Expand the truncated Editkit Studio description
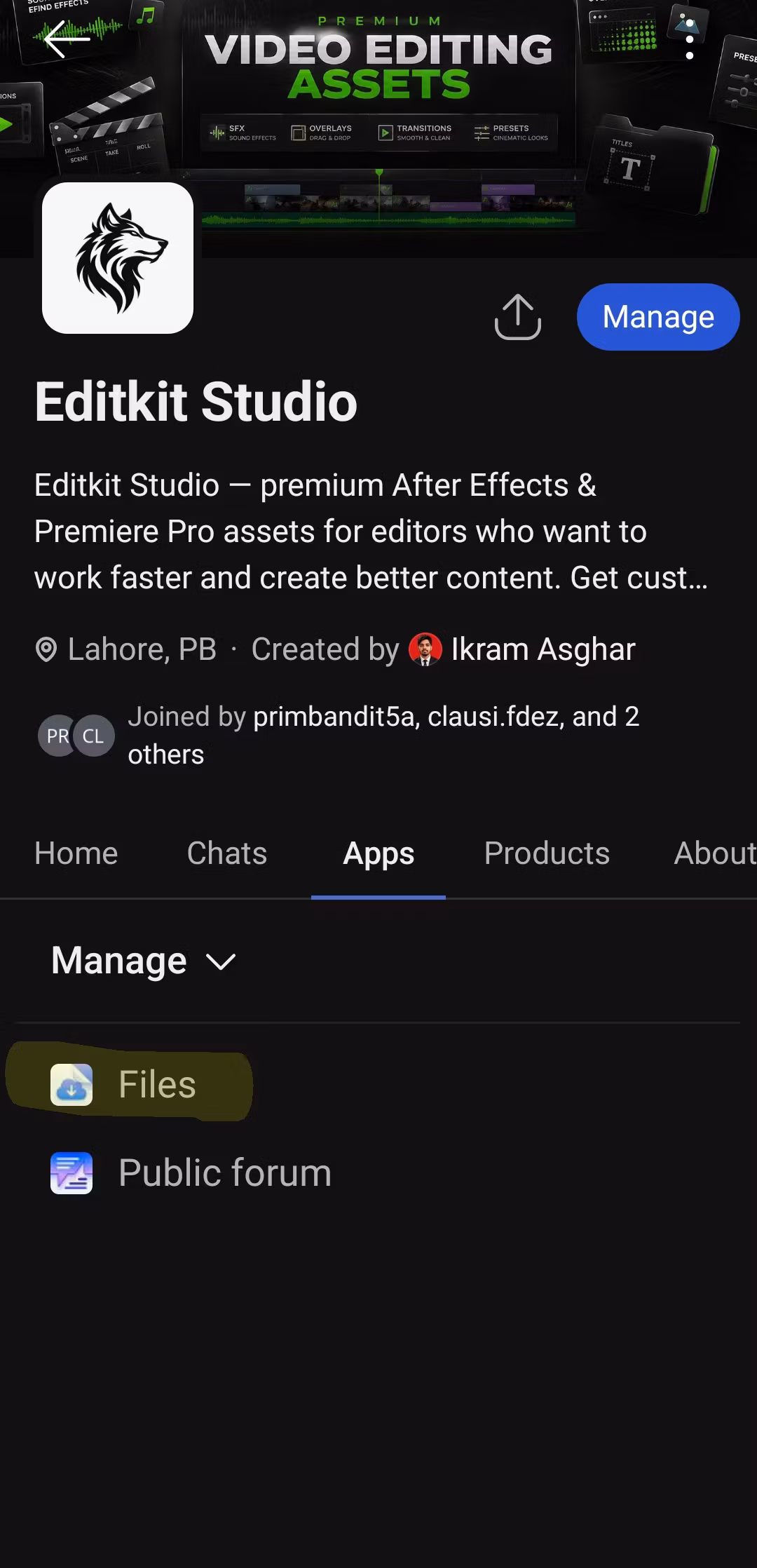This screenshot has height=1568, width=757. (x=371, y=532)
